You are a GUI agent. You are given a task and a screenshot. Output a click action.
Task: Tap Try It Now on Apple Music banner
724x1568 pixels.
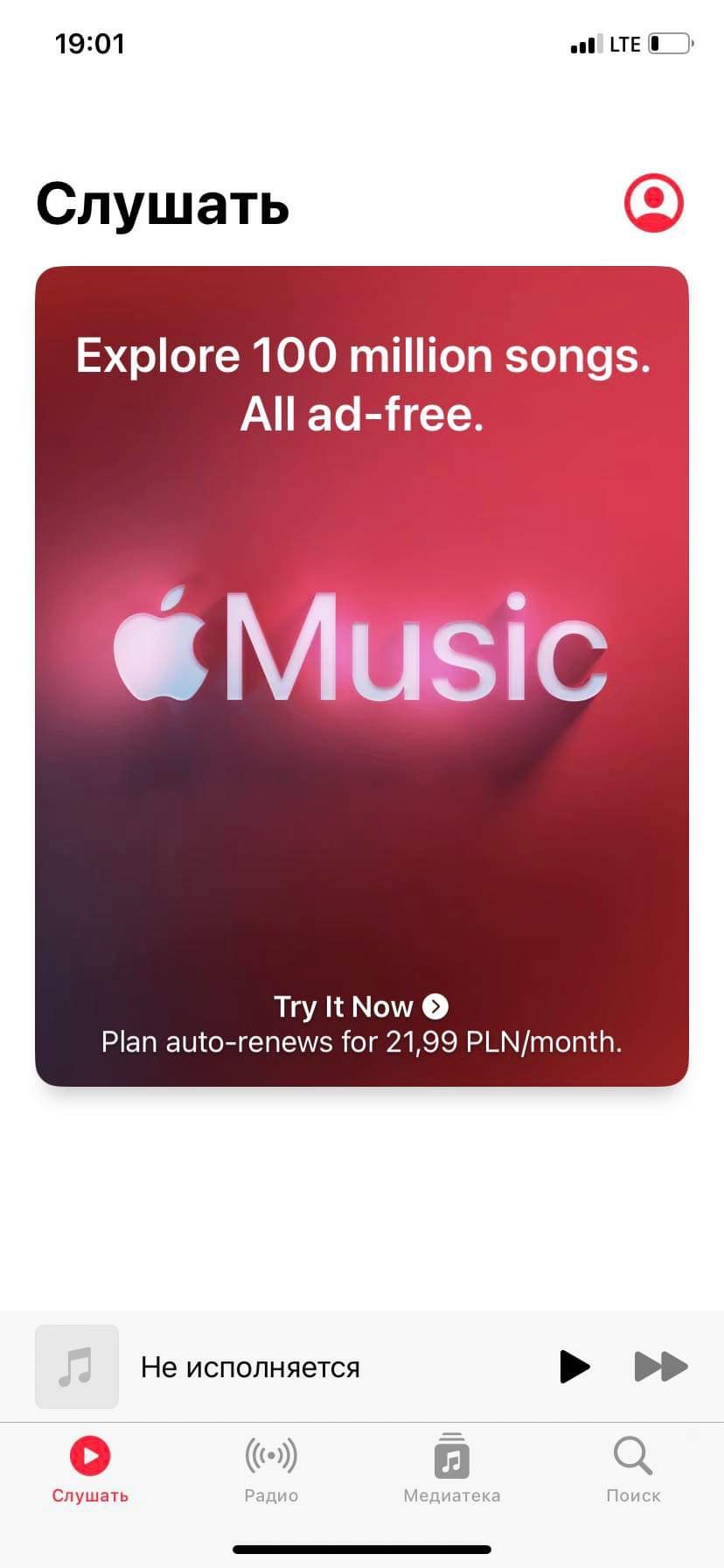[360, 1006]
